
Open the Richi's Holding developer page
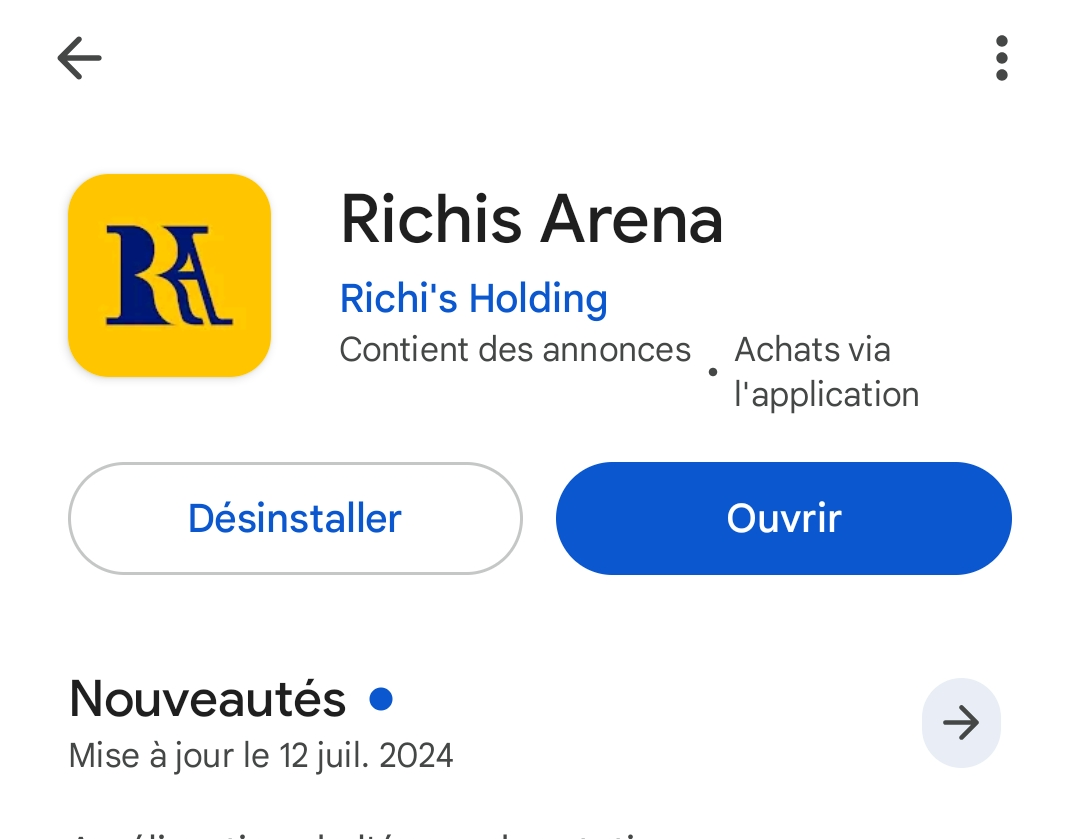pos(473,299)
